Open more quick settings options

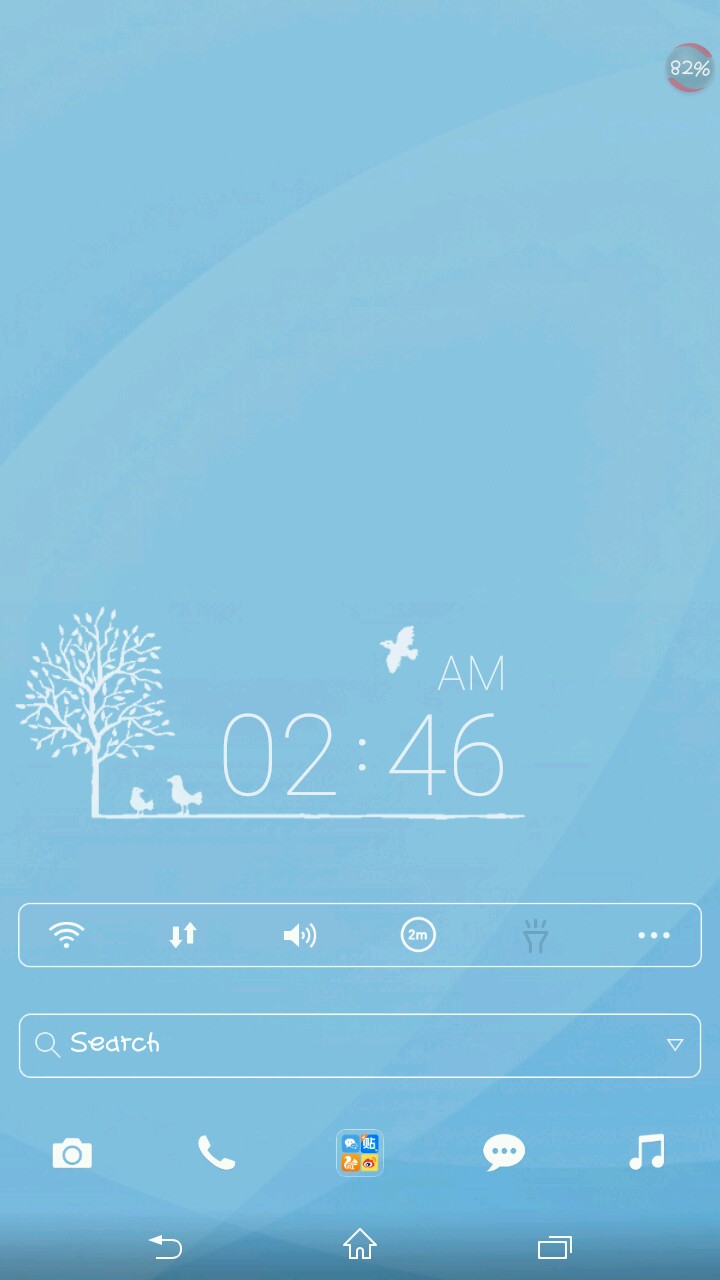653,936
